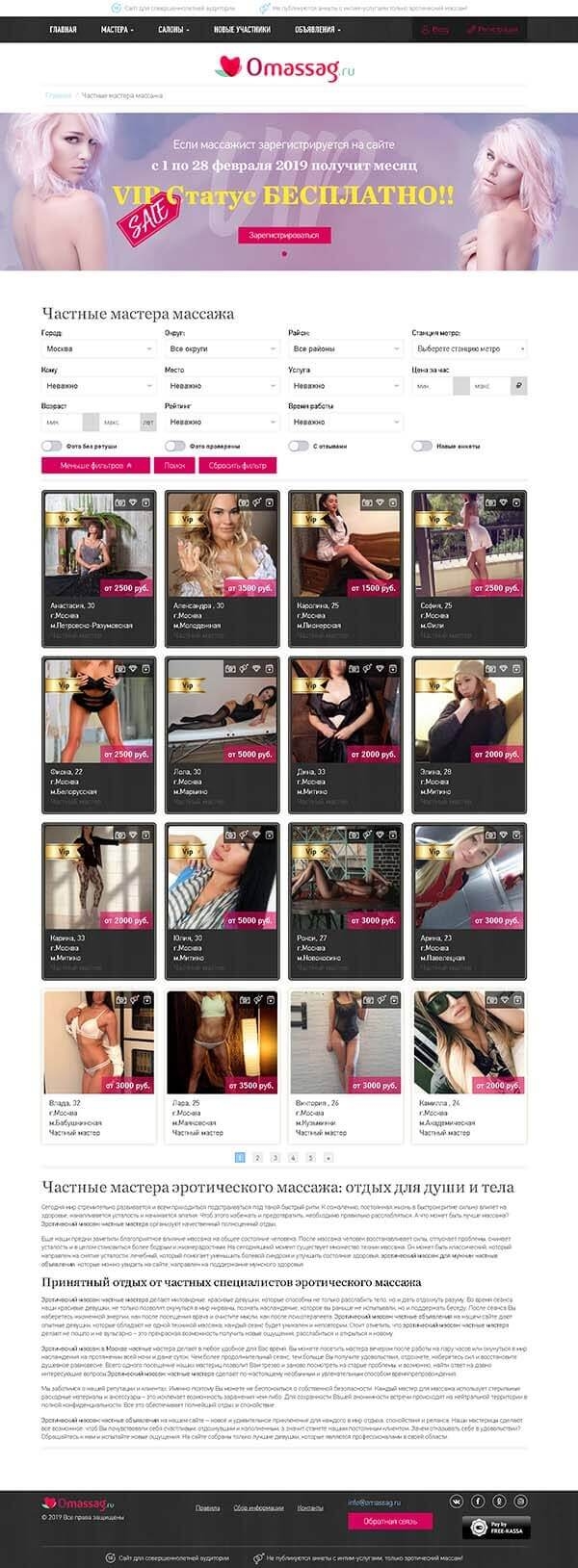This screenshot has height=1568, width=578.
Task: Open the Город dropdown showing Москва
Action: [97, 348]
